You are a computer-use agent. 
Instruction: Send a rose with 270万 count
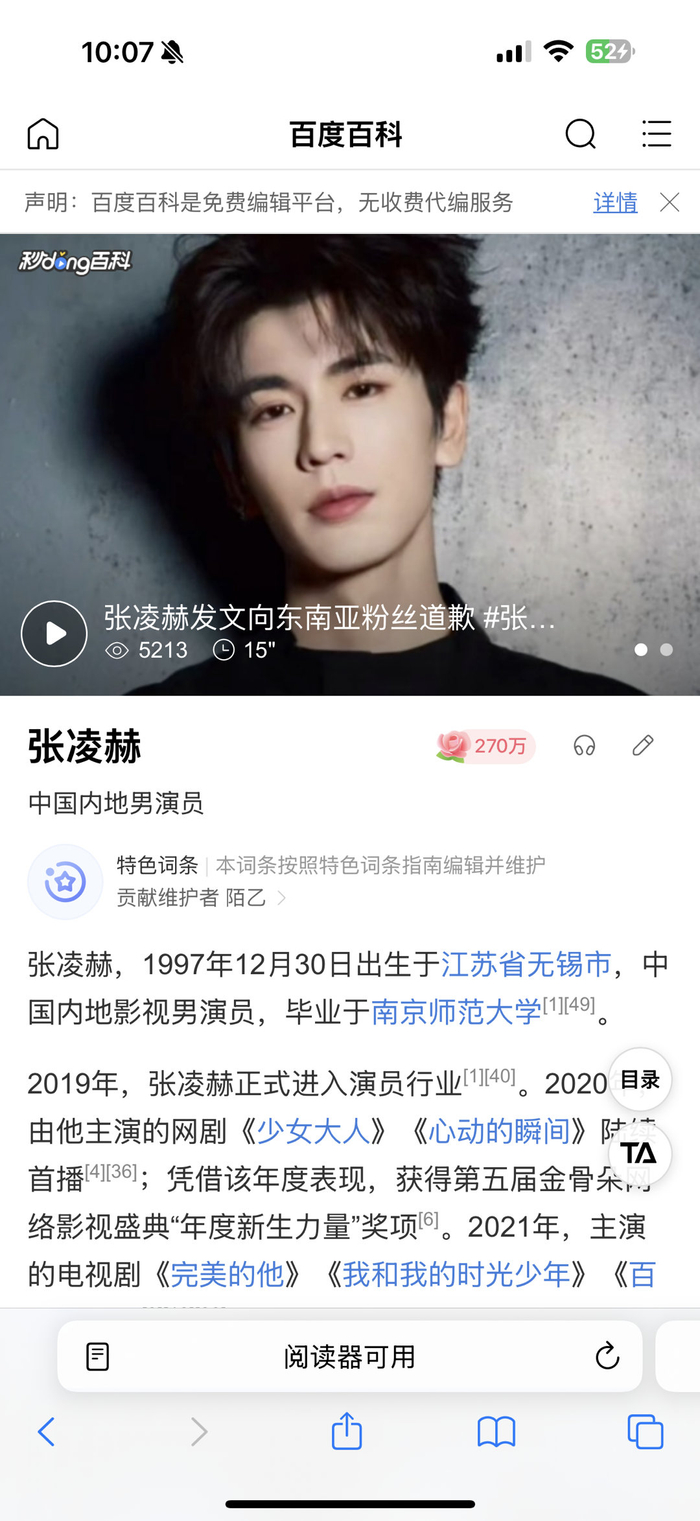point(485,746)
